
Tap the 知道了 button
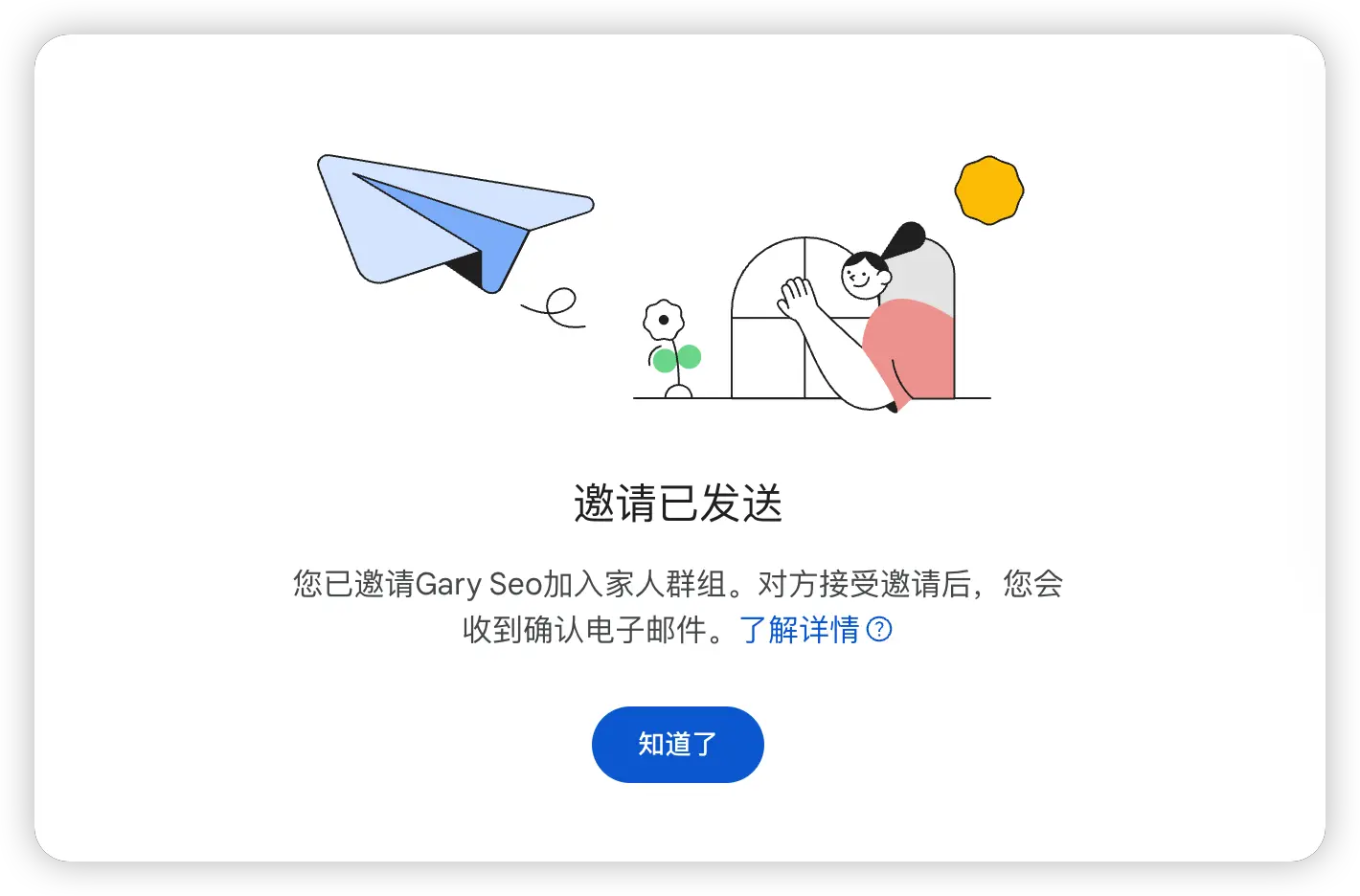677,744
